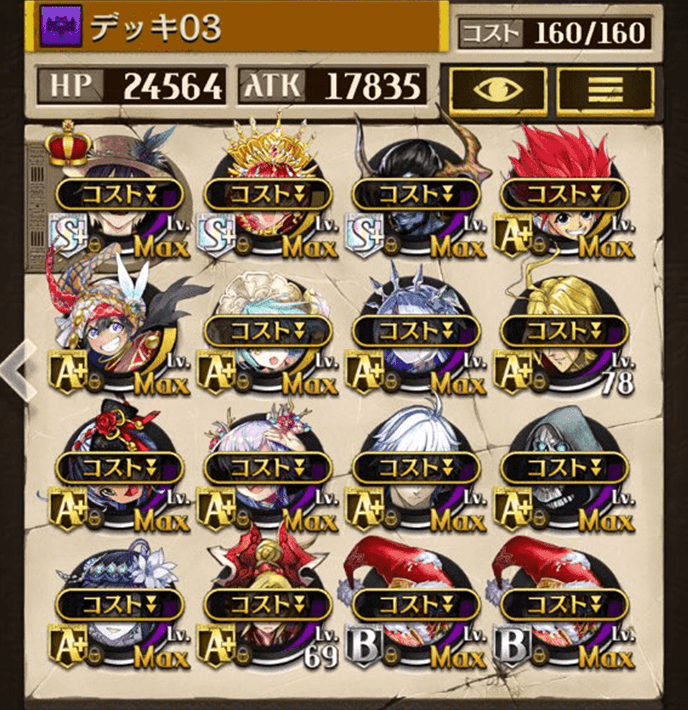The width and height of the screenshot is (688, 710).
Task: Open the three-line list menu
Action: [x=605, y=89]
